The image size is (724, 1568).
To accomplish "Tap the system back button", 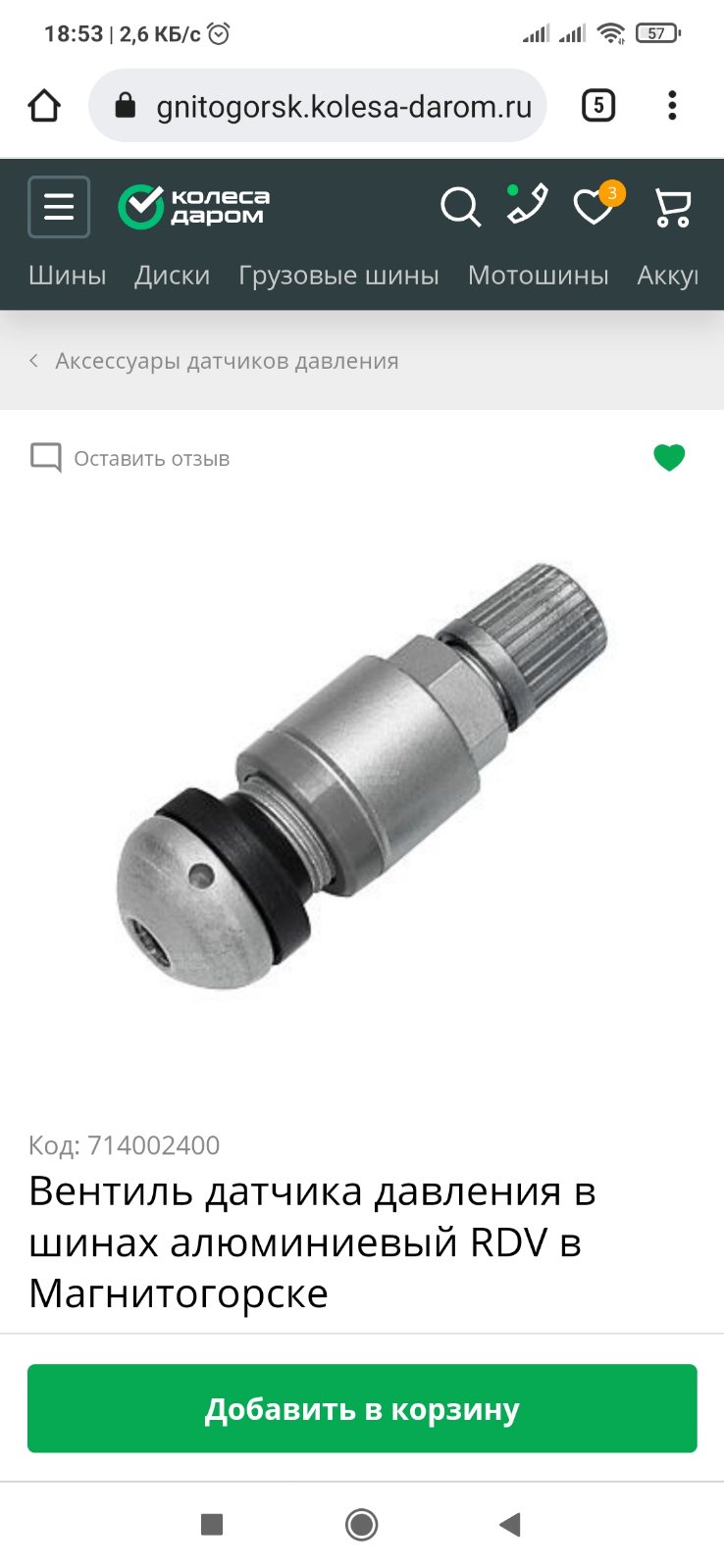I will coord(509,1524).
